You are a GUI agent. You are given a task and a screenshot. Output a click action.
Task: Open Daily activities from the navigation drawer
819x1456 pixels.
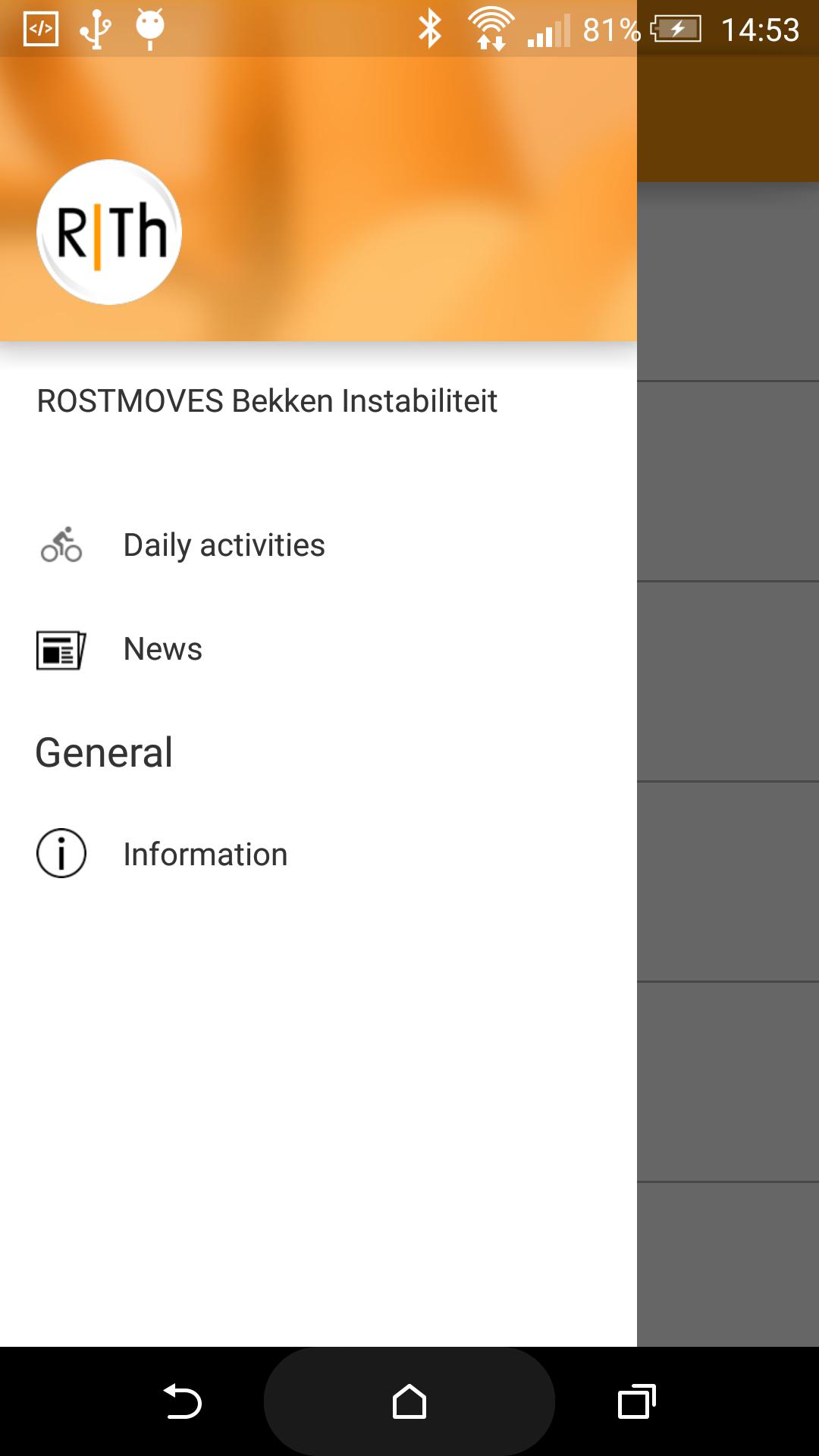point(224,544)
